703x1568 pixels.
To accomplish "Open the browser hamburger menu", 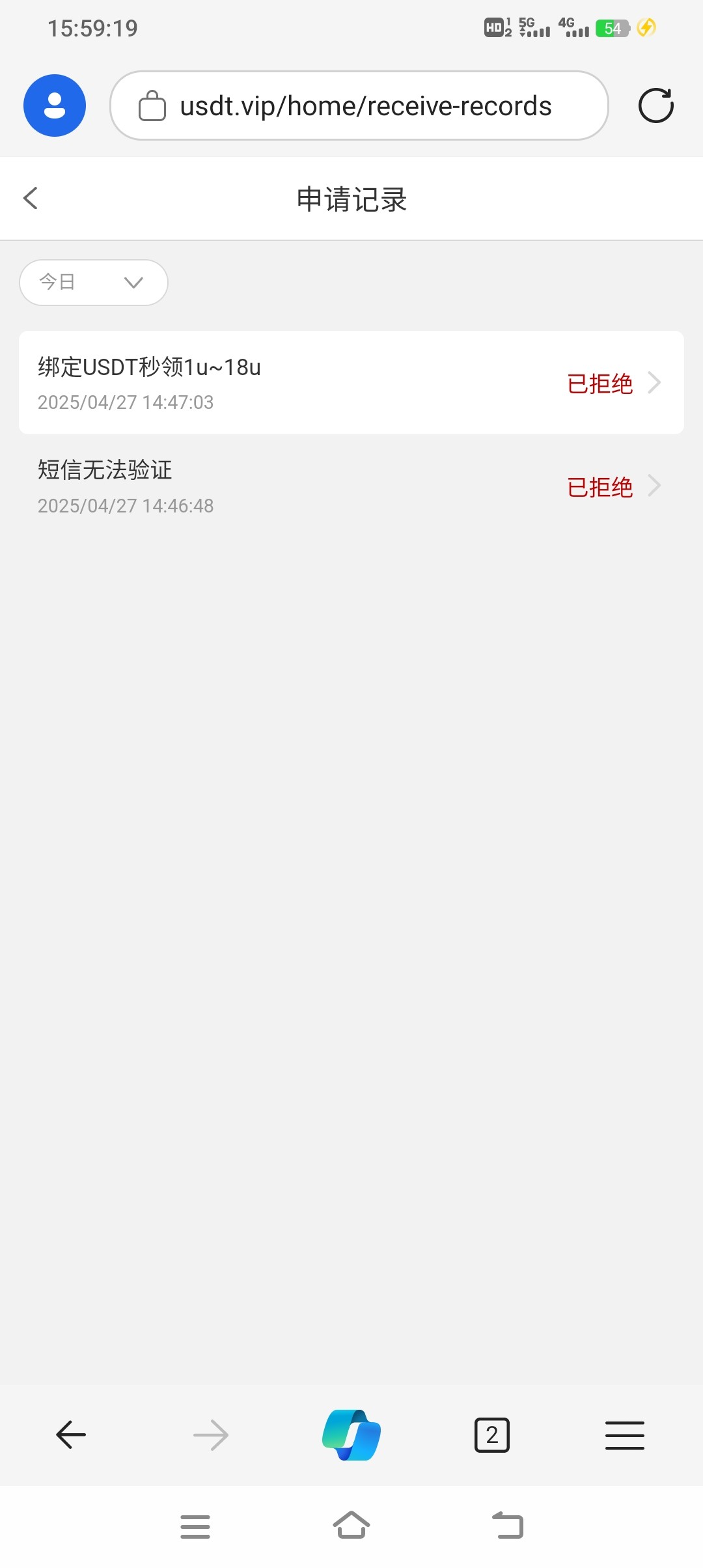I will click(624, 1435).
